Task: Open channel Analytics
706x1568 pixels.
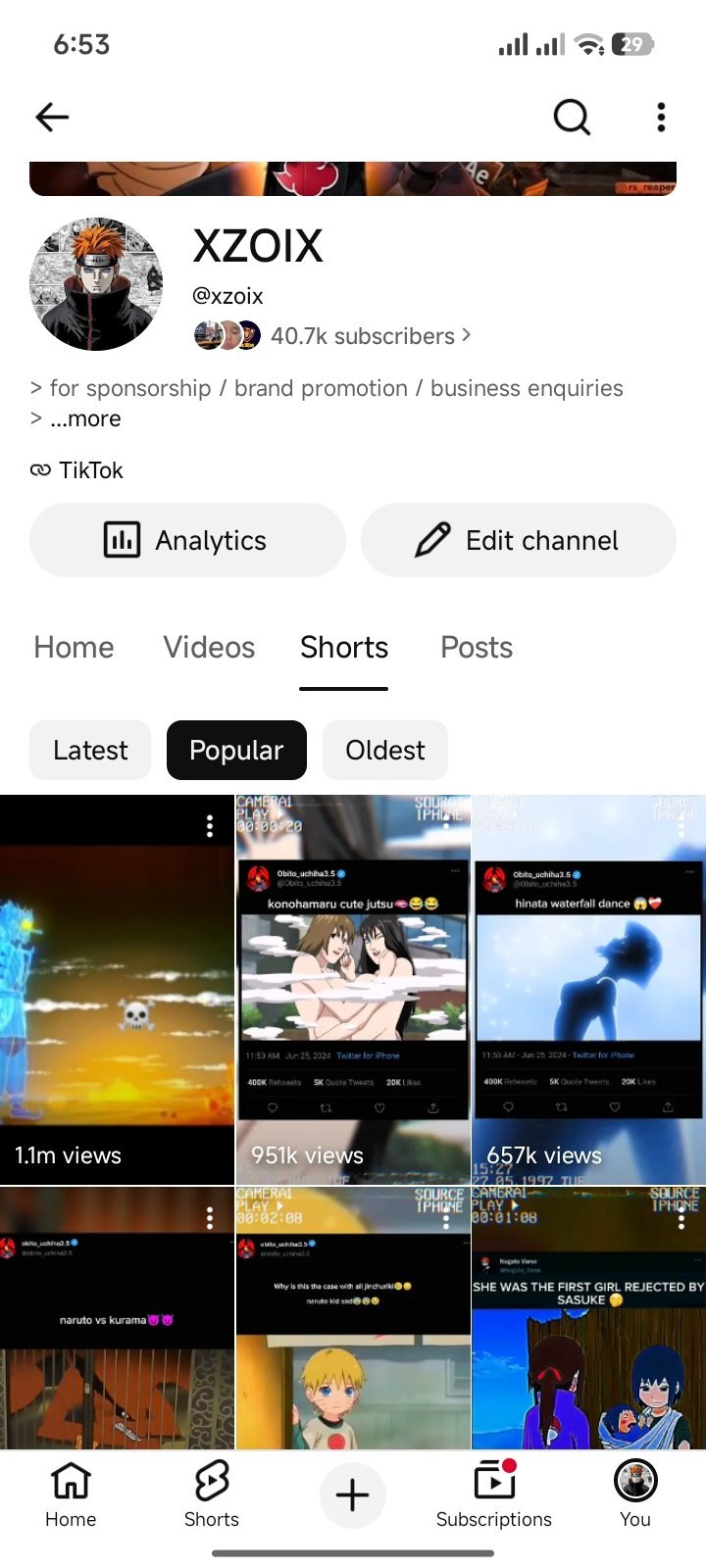Action: (187, 540)
